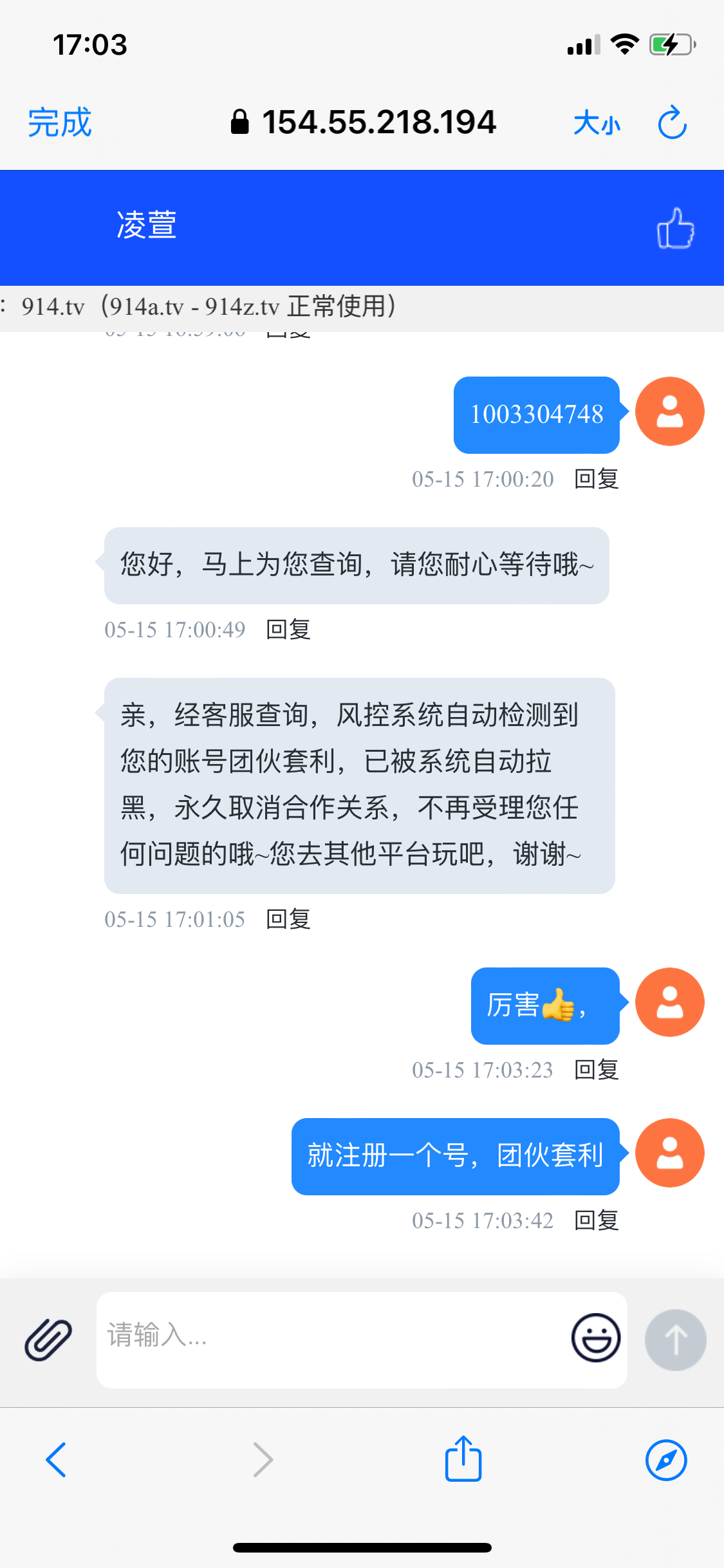Reply to the 17:03:23 message
The image size is (724, 1568).
point(597,1070)
